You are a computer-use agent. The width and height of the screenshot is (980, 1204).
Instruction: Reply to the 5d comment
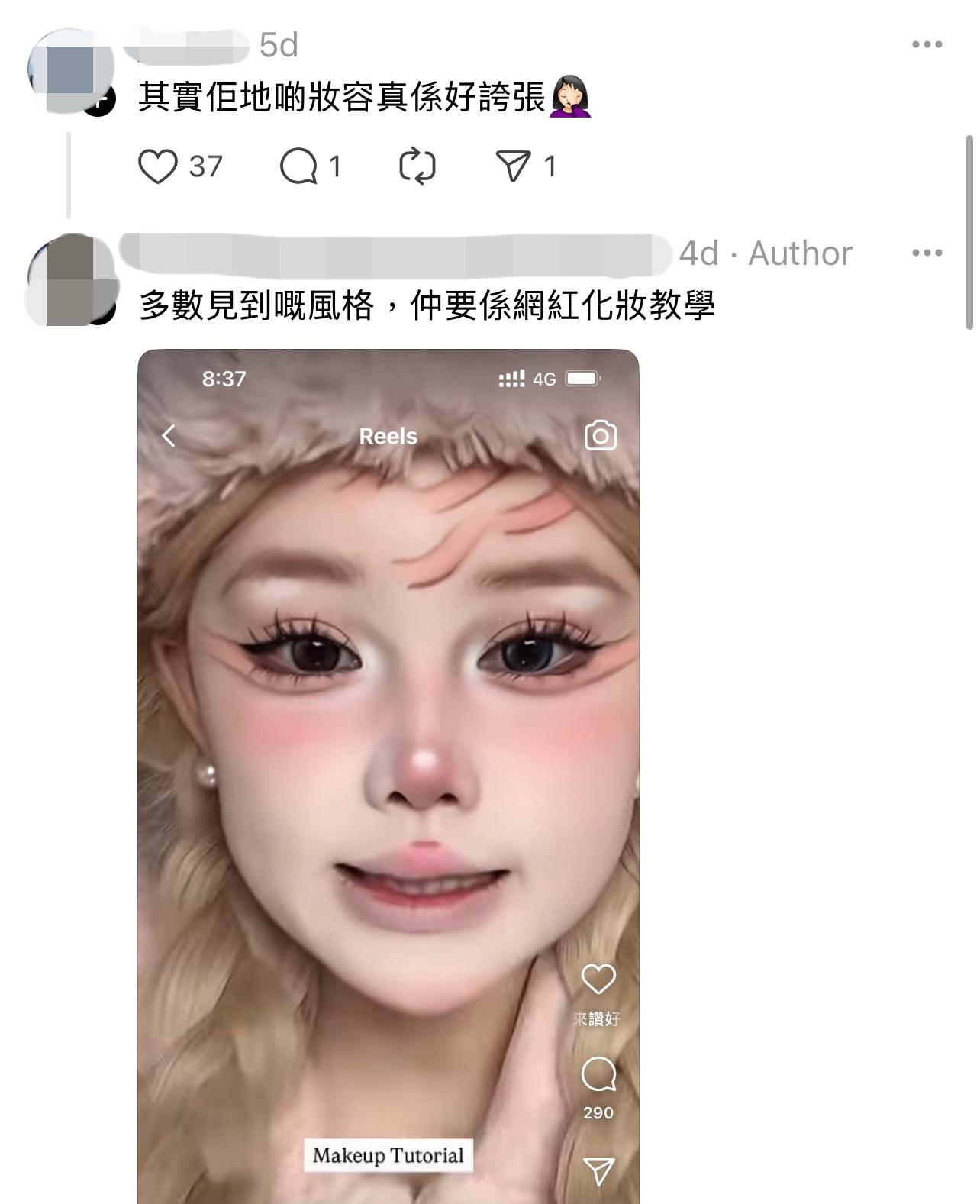(298, 166)
